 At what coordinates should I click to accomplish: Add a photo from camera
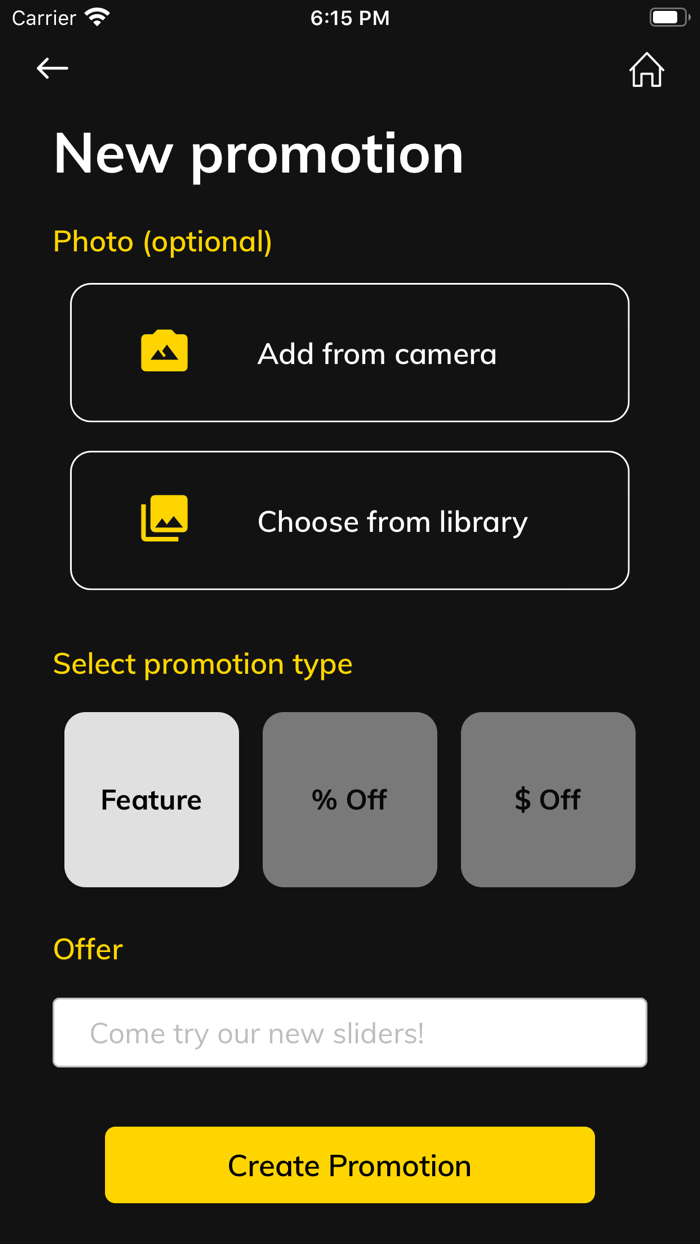349,353
